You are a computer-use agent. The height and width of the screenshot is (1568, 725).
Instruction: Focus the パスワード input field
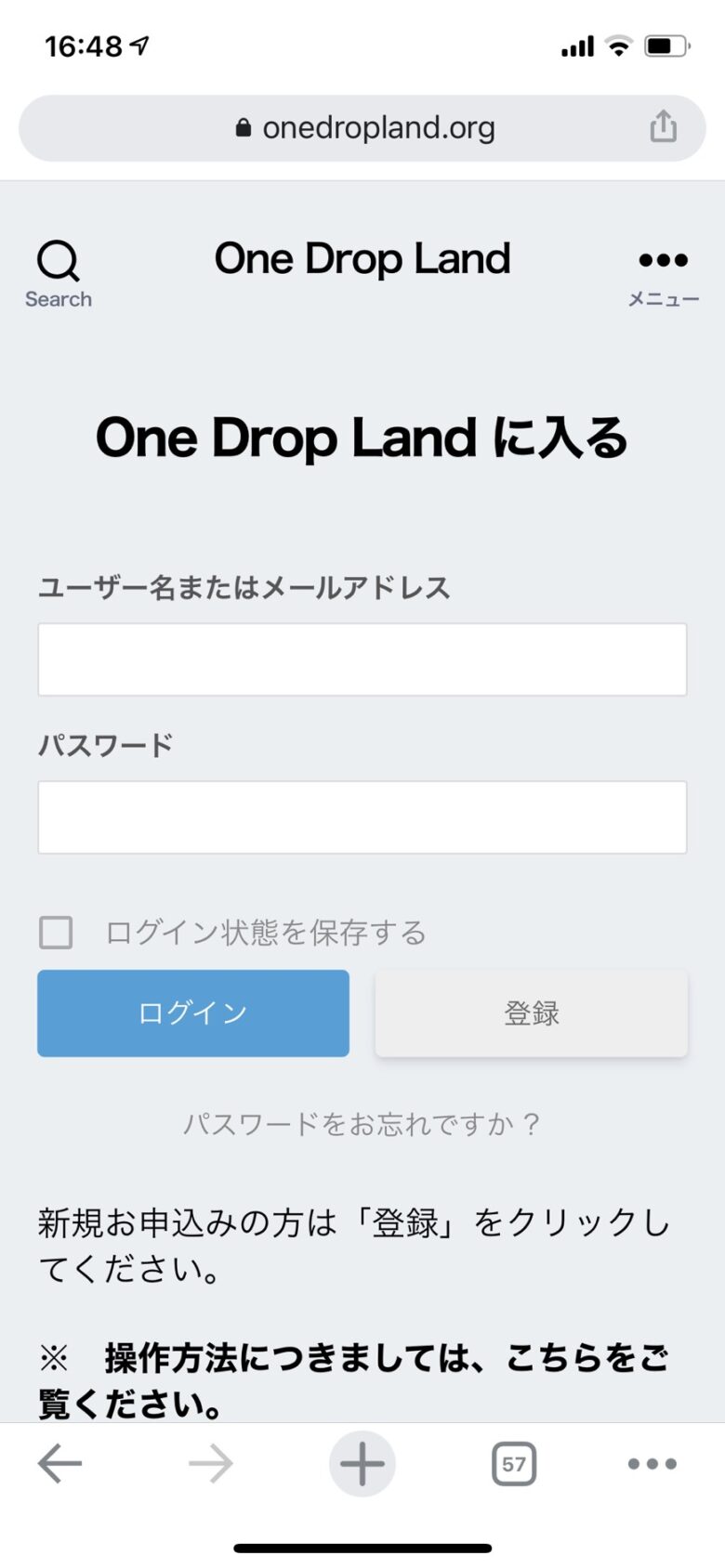pyautogui.click(x=362, y=817)
